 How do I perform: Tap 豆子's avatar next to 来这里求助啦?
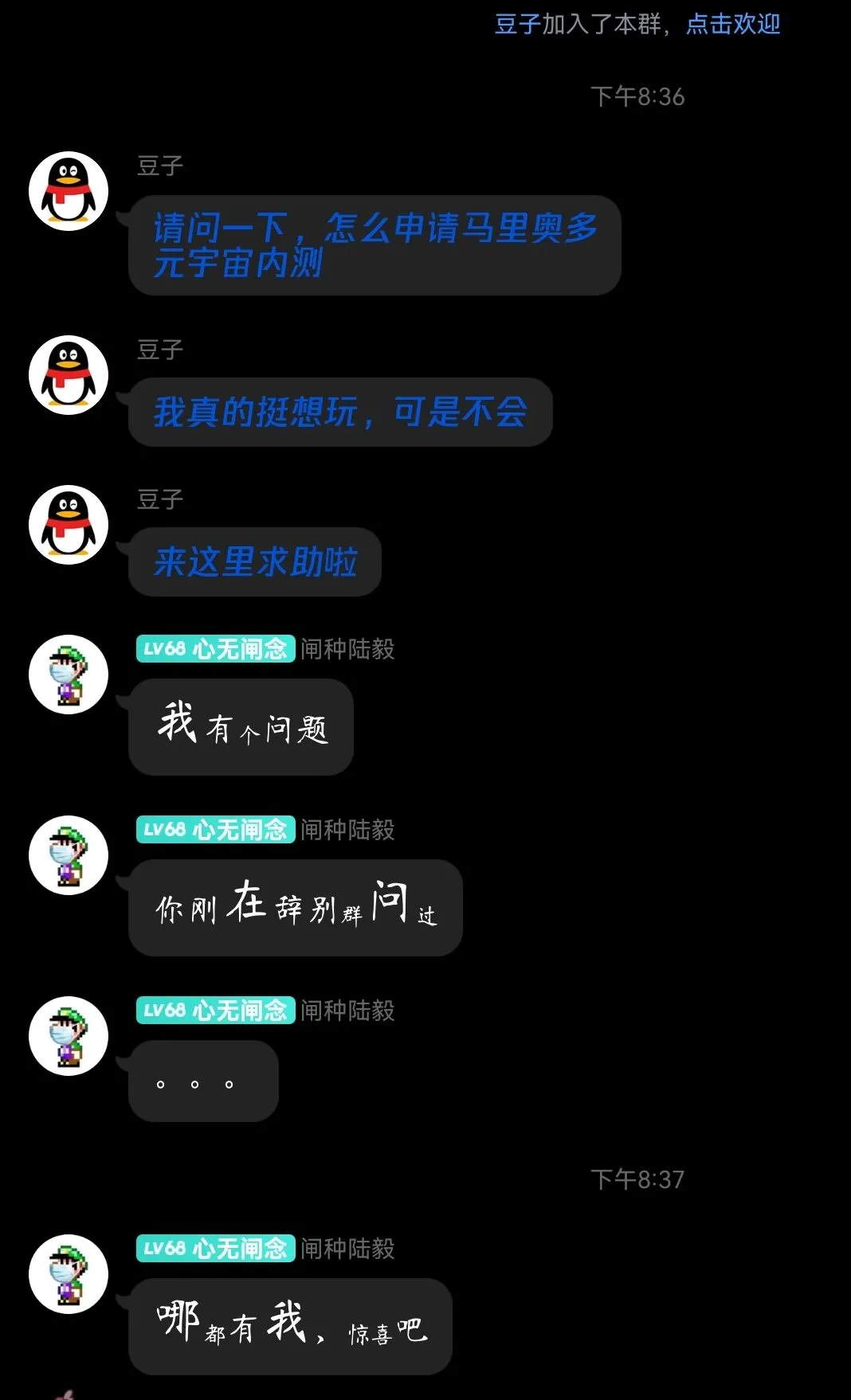pyautogui.click(x=69, y=525)
